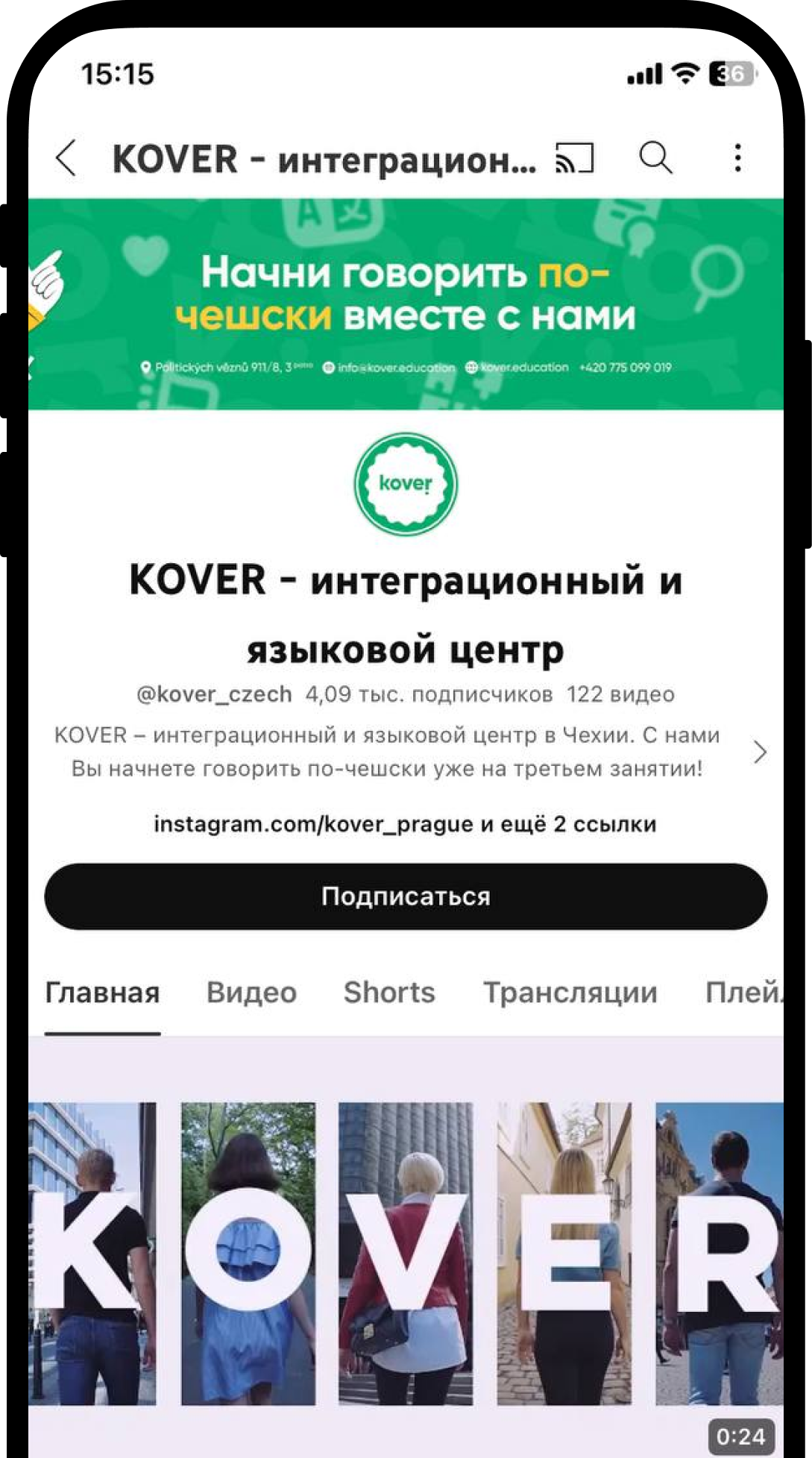Image resolution: width=812 pixels, height=1458 pixels.
Task: Tap the Подписаться subscribe button
Action: 406,896
